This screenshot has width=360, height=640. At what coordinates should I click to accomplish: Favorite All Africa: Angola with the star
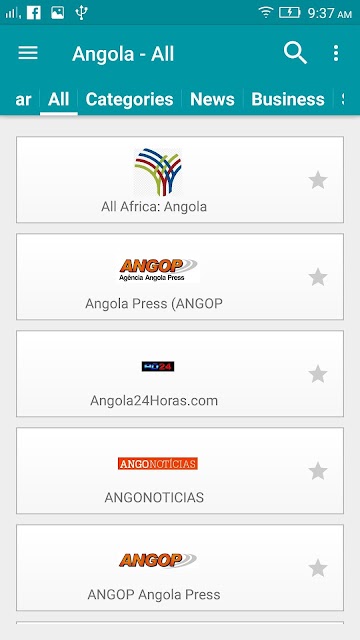click(318, 180)
